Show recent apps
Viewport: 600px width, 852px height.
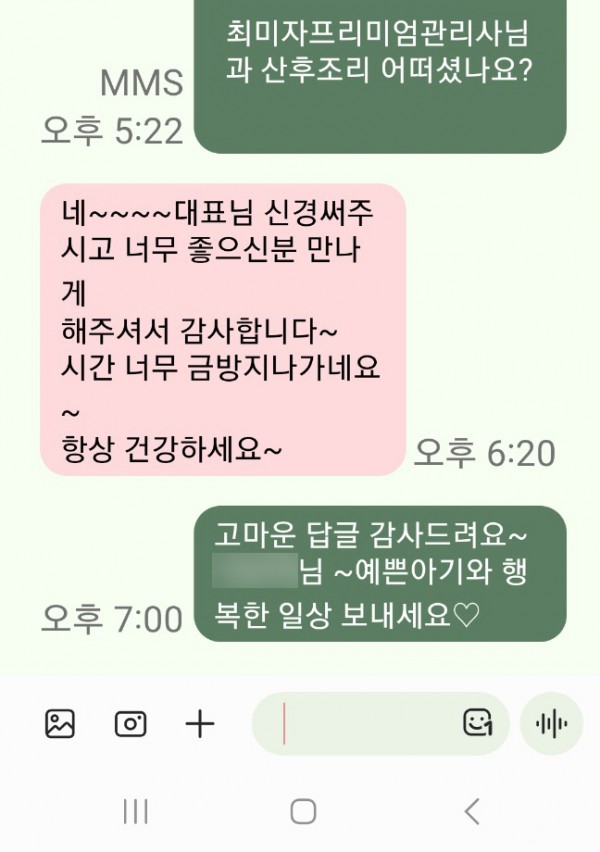[135, 811]
